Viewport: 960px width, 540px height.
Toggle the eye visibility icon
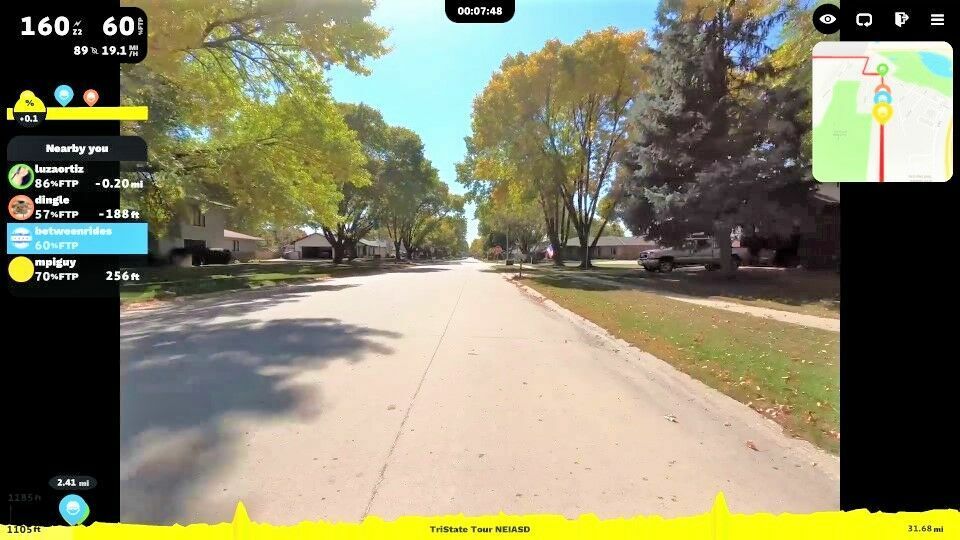[x=827, y=19]
